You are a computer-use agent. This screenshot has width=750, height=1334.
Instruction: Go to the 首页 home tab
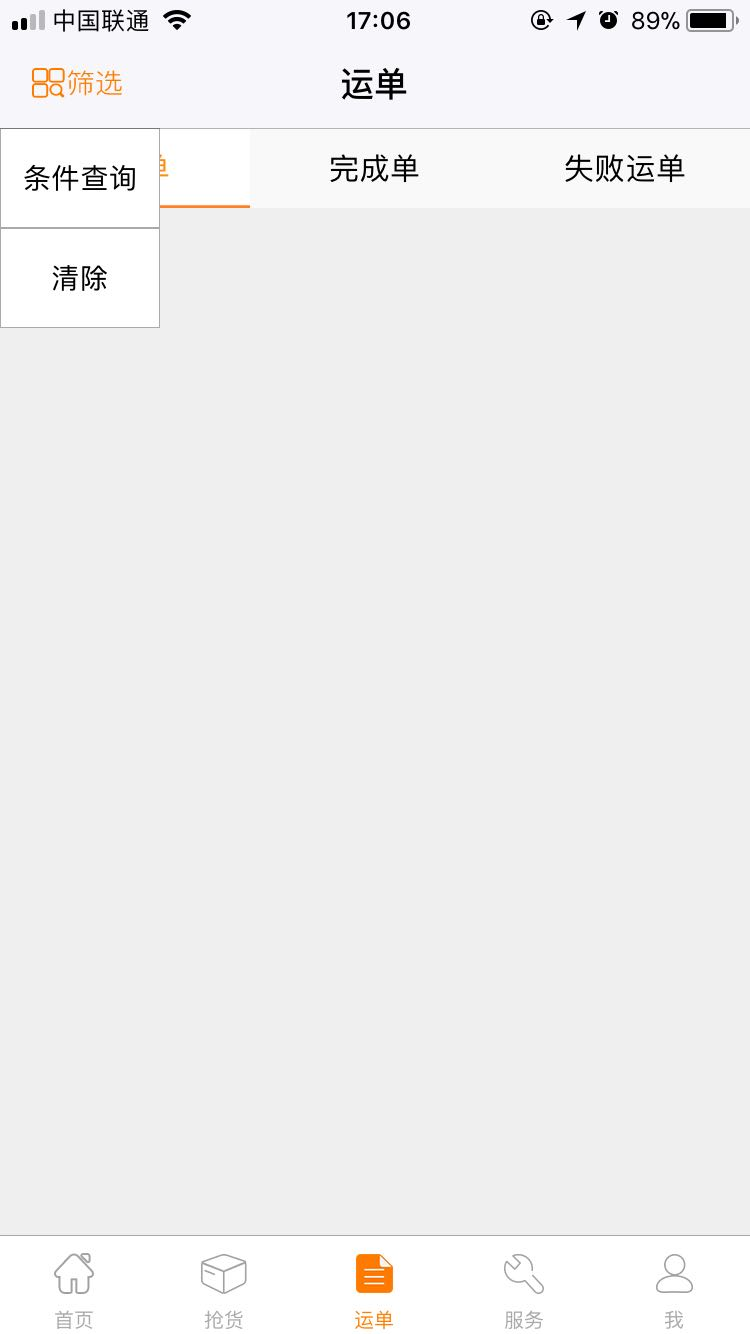tap(74, 1290)
